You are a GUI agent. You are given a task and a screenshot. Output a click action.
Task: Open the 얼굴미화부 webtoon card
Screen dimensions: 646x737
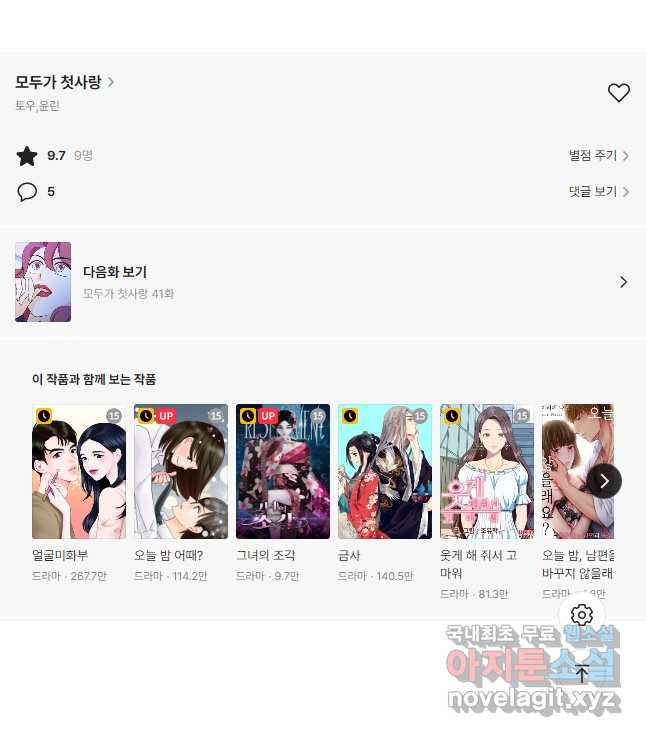click(x=79, y=472)
